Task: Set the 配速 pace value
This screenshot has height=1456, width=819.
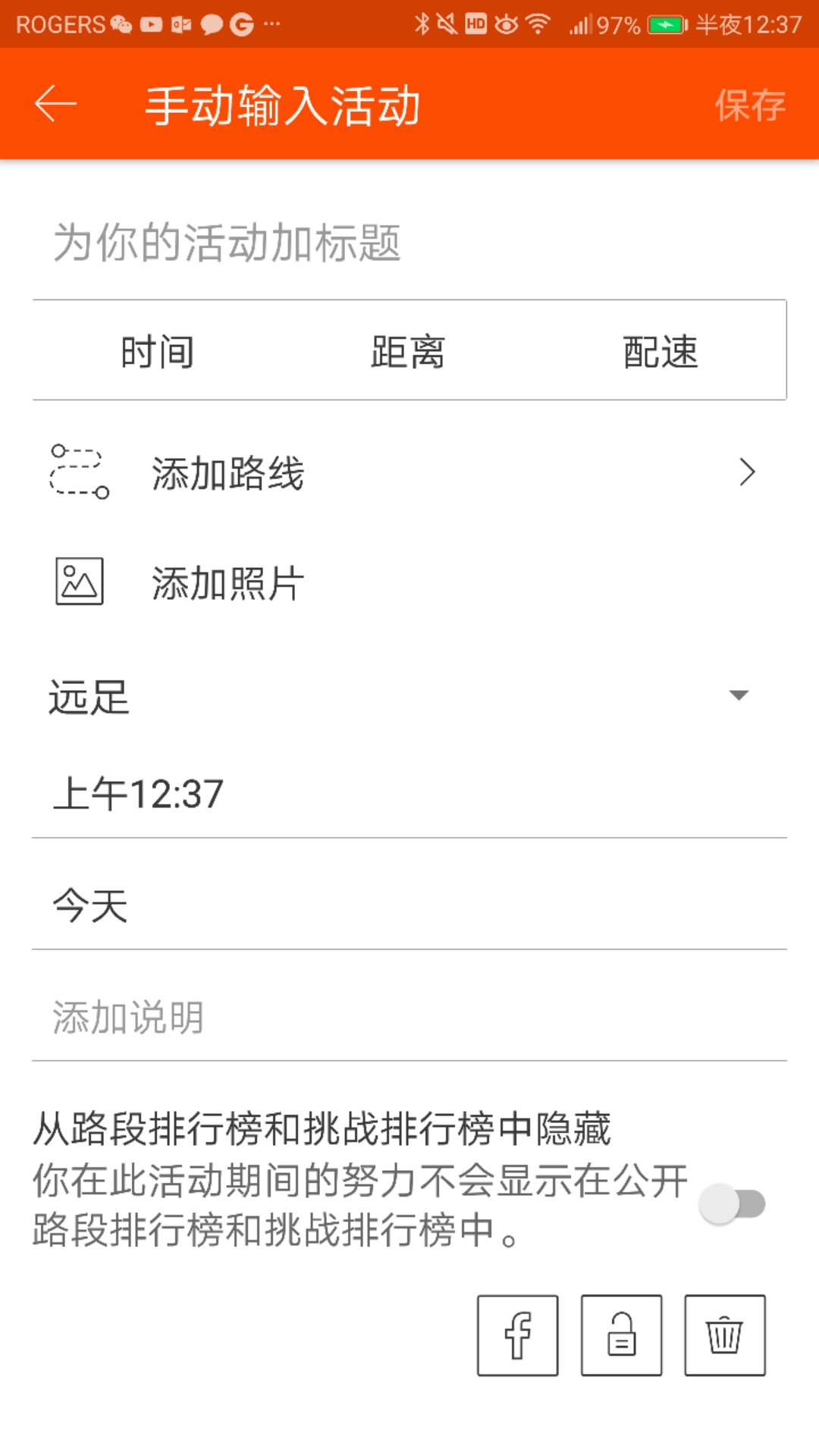Action: (x=660, y=352)
